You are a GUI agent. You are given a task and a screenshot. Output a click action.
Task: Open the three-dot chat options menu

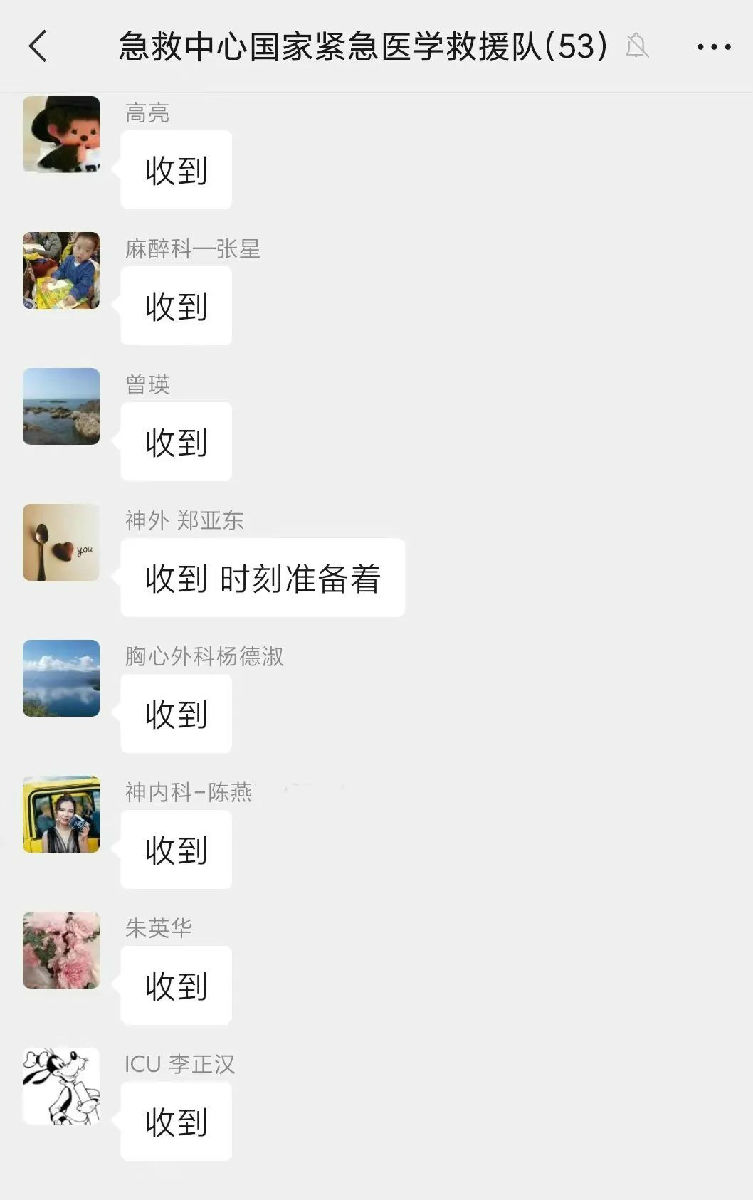pos(713,46)
